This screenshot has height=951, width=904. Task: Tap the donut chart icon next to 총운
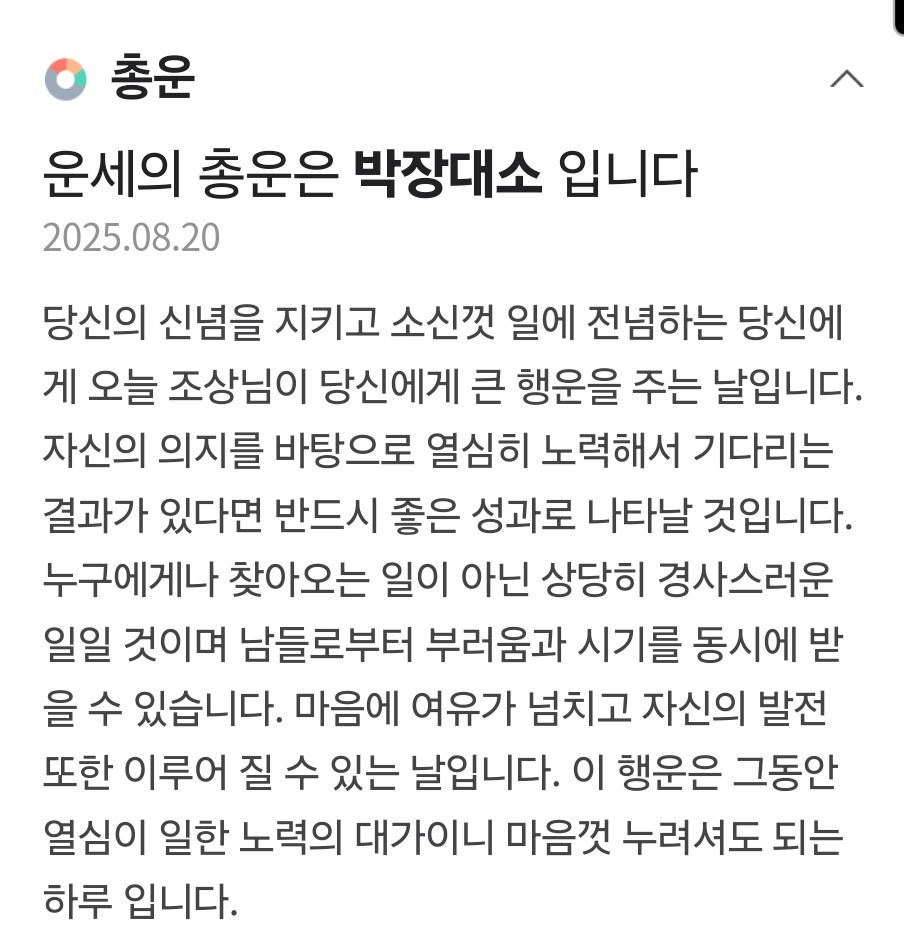point(65,78)
